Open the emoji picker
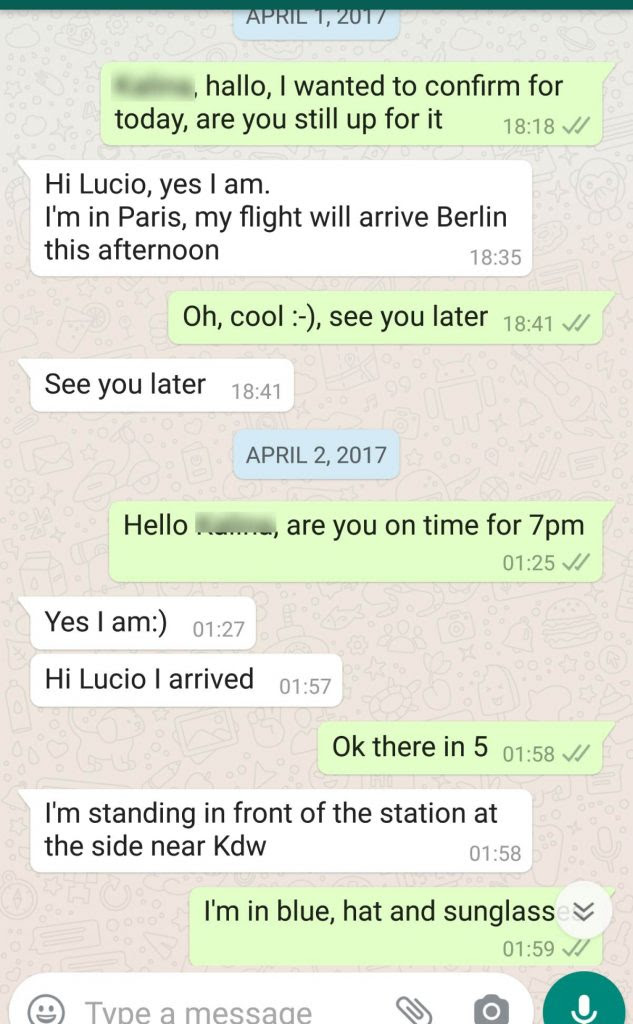 (46, 1010)
